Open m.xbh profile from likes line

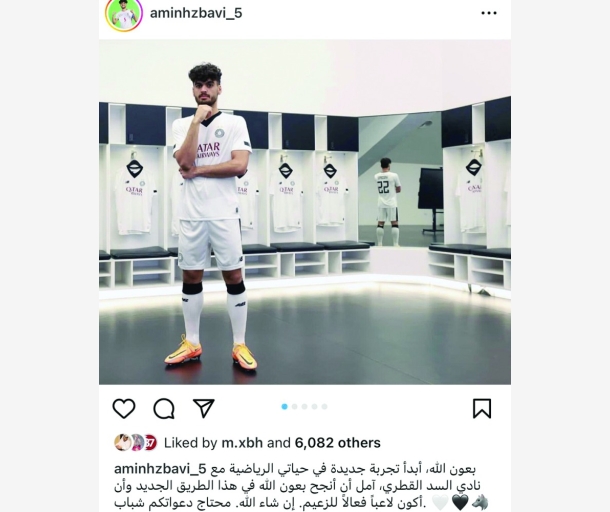pos(242,443)
